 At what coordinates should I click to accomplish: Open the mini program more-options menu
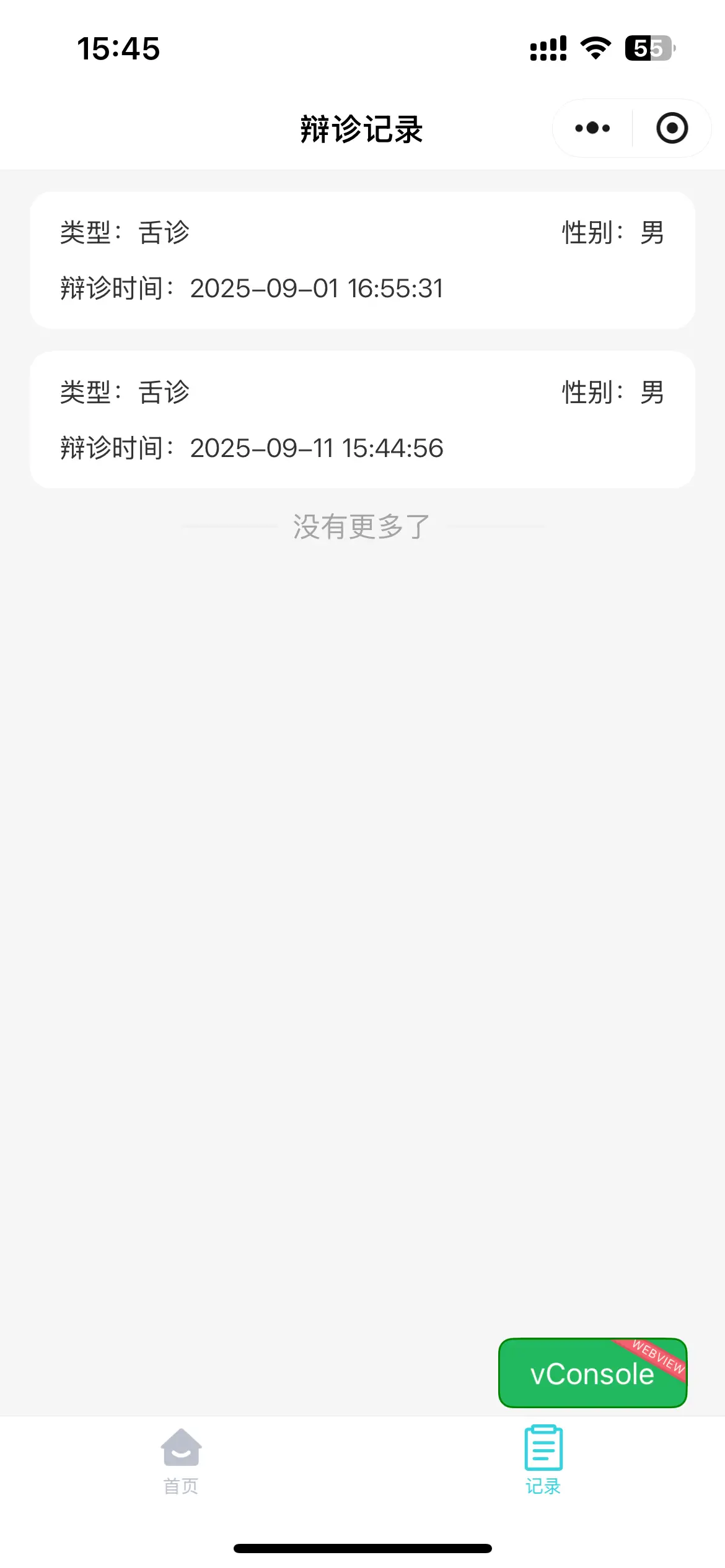point(592,128)
